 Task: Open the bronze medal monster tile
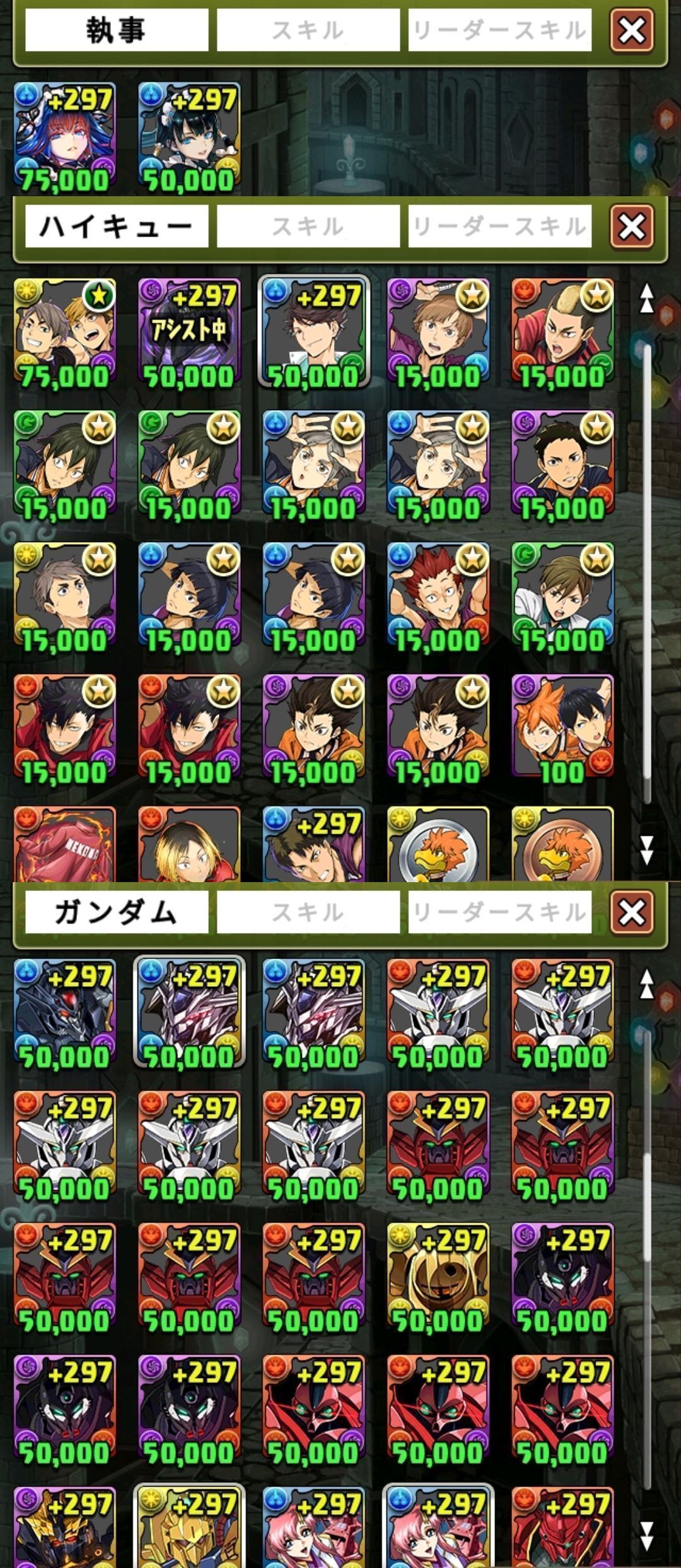pos(562,844)
